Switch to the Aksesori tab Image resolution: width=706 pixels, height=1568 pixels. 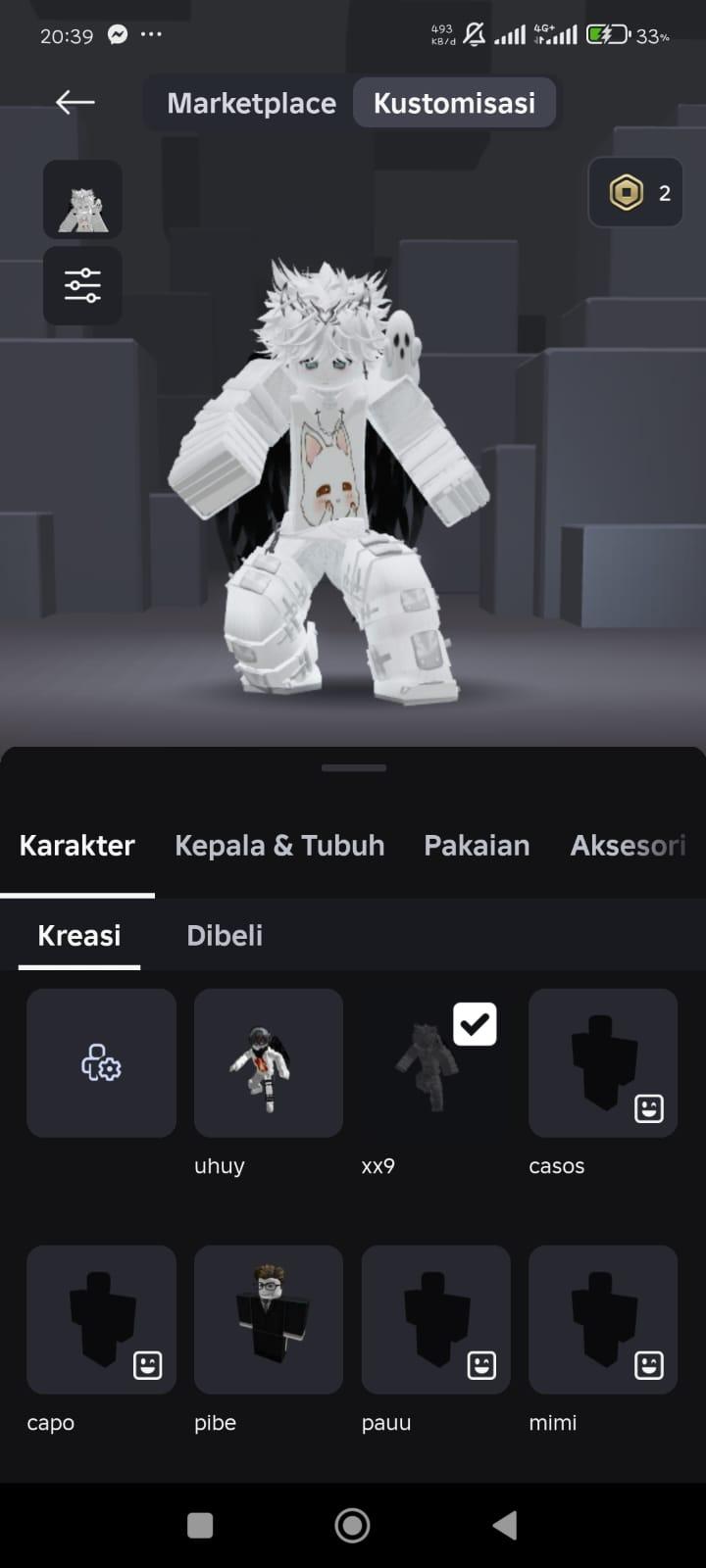[628, 846]
